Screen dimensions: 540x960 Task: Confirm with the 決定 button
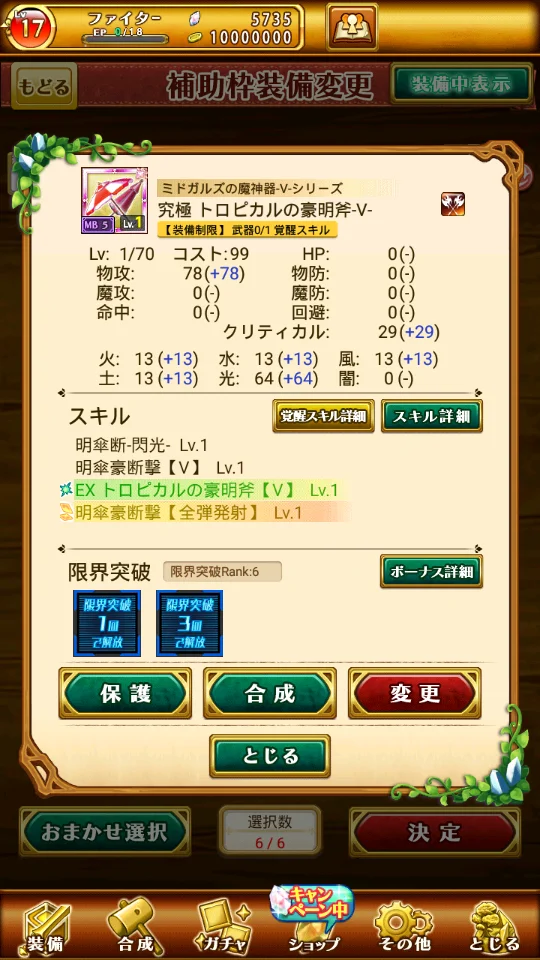pyautogui.click(x=435, y=831)
